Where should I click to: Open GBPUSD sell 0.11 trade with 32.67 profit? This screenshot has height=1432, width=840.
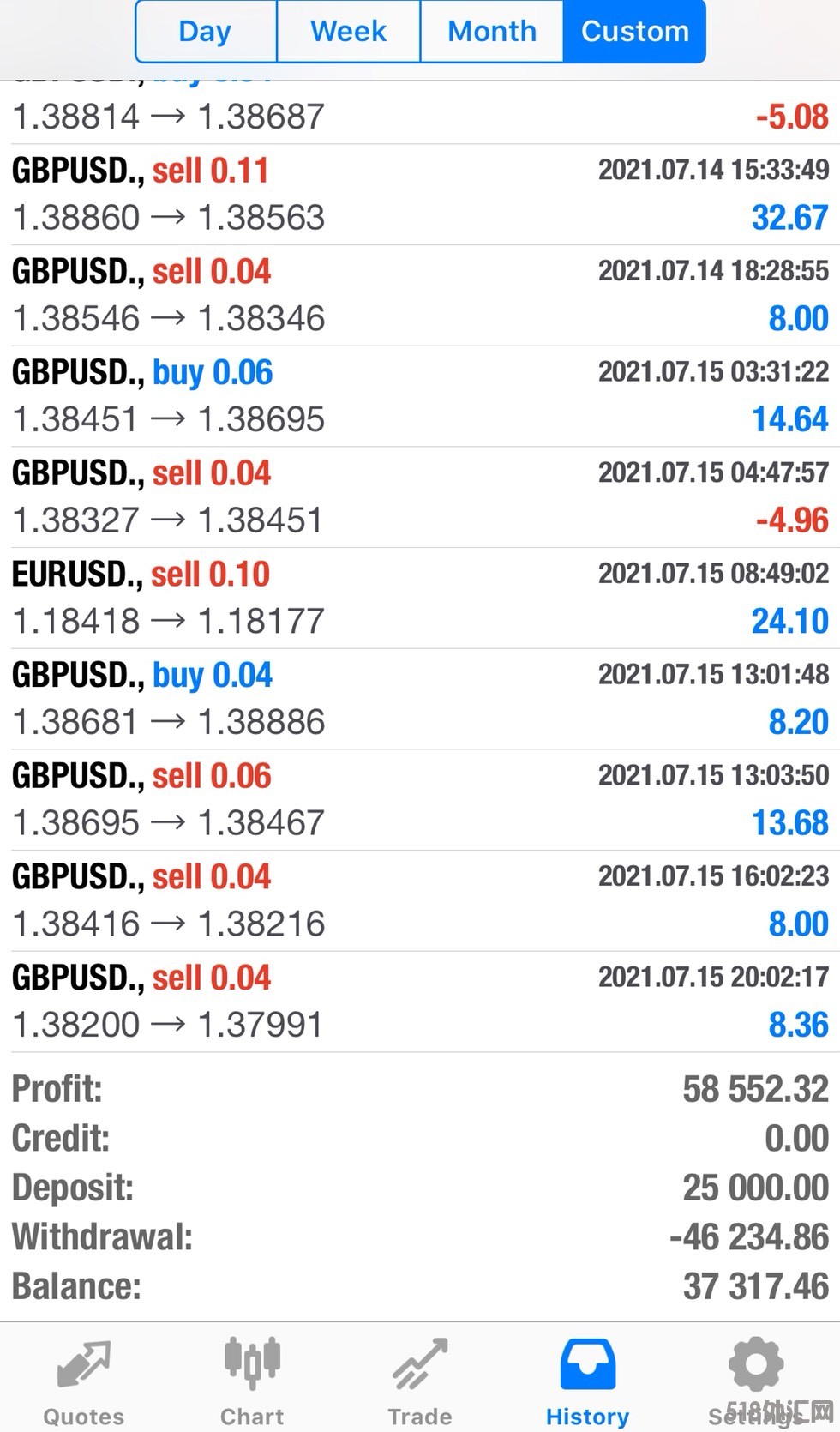click(420, 195)
